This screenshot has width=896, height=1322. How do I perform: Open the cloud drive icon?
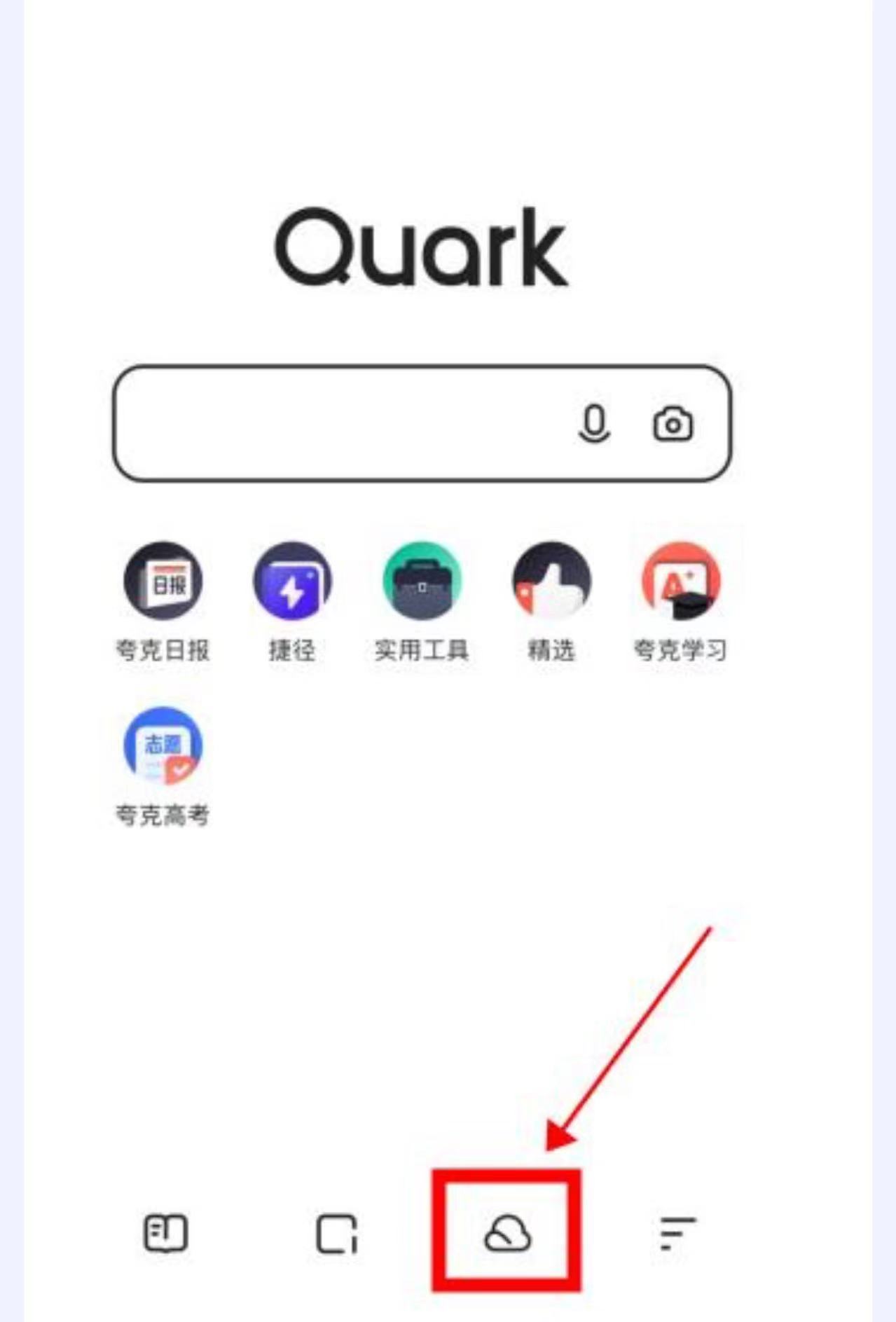pyautogui.click(x=507, y=1234)
